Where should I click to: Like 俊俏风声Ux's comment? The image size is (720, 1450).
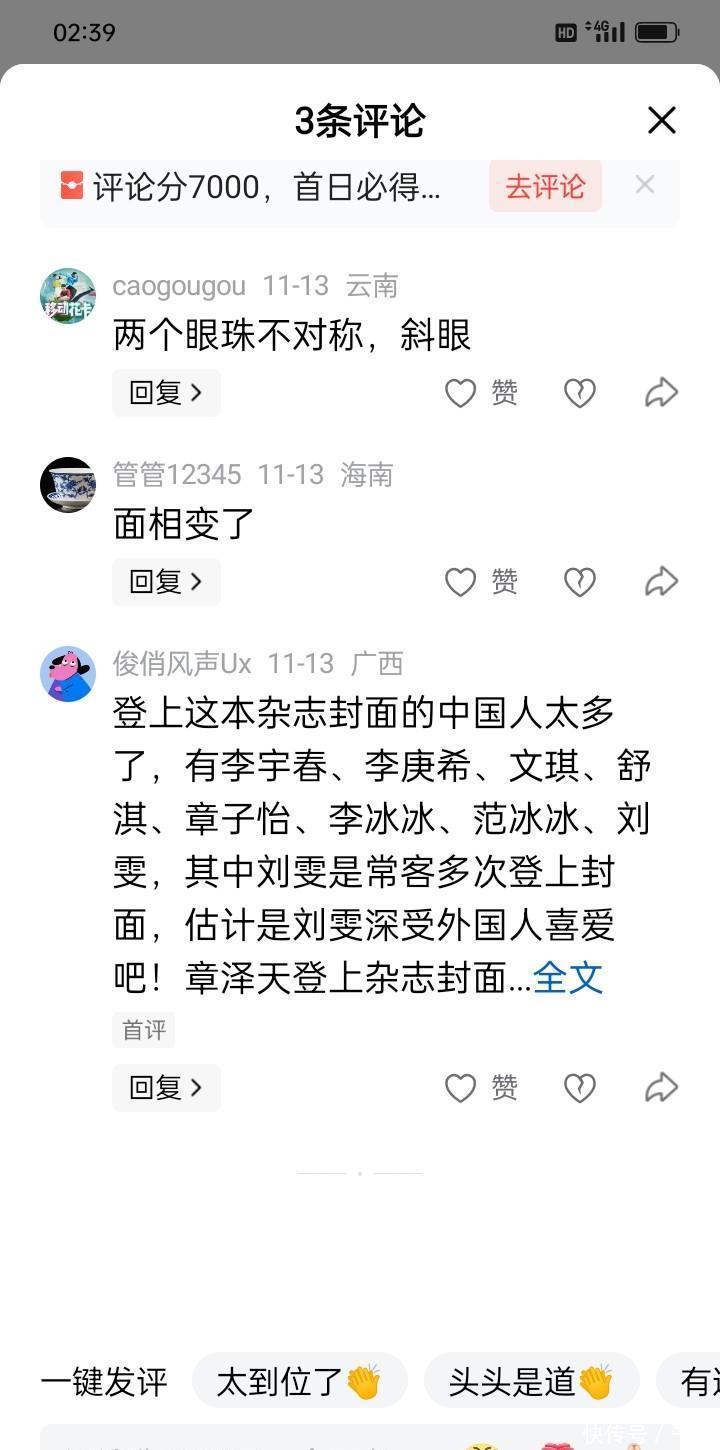pos(481,1088)
